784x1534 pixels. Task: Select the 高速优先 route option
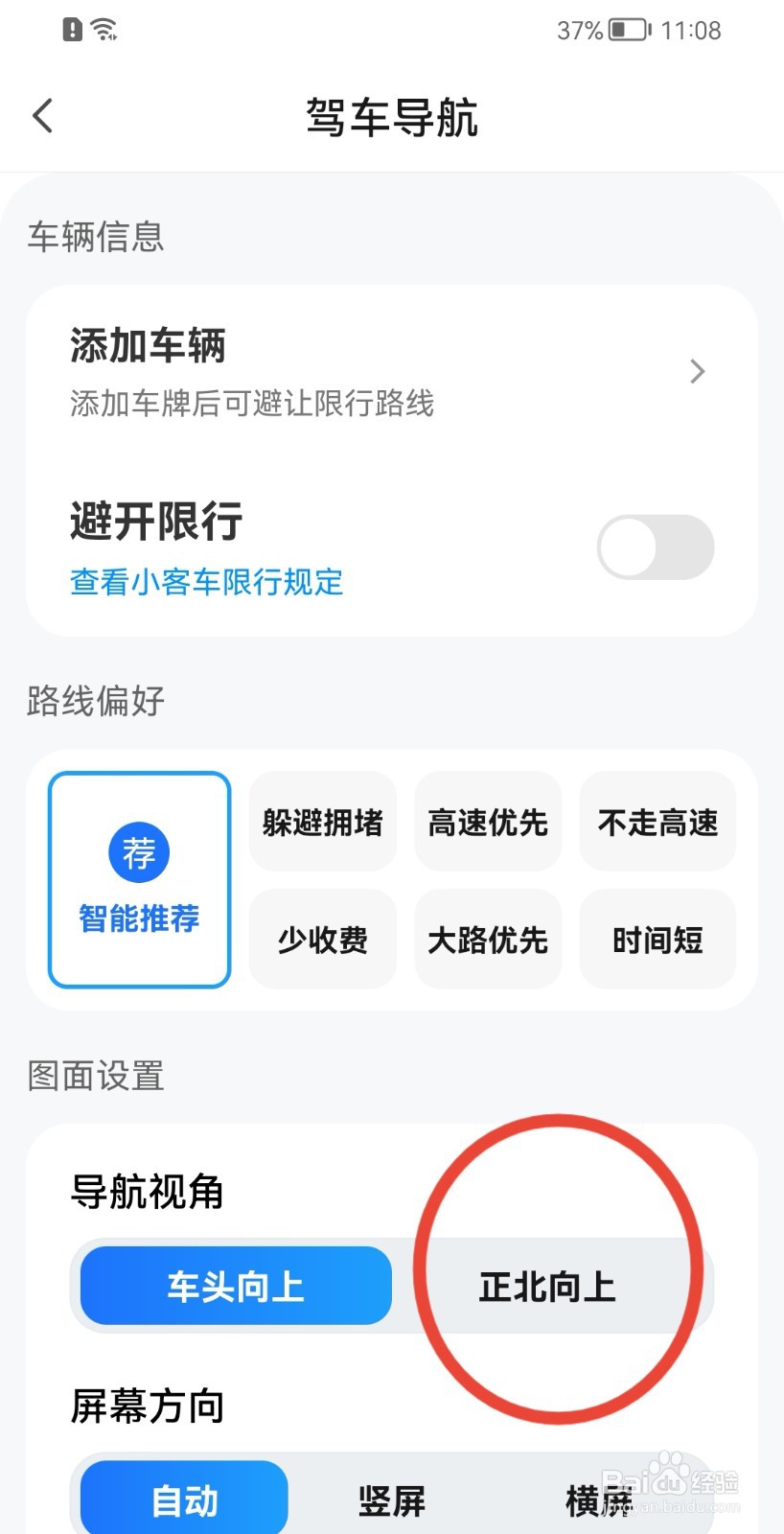(488, 823)
